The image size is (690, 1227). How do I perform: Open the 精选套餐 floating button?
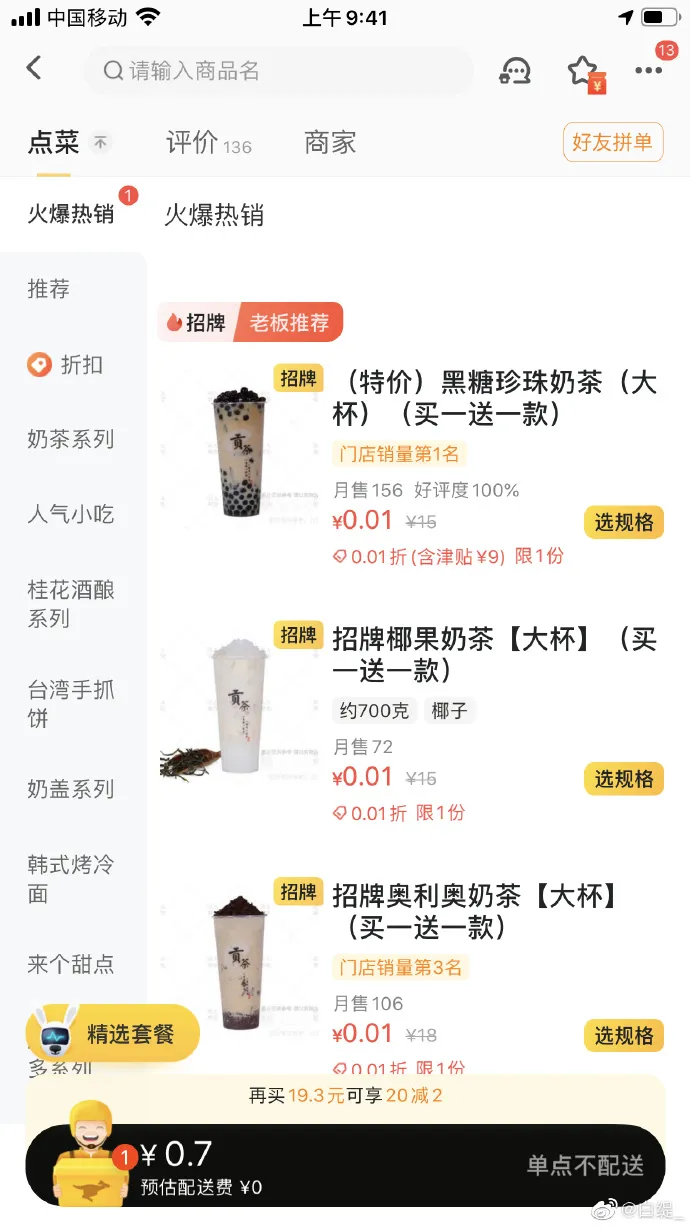point(113,1033)
